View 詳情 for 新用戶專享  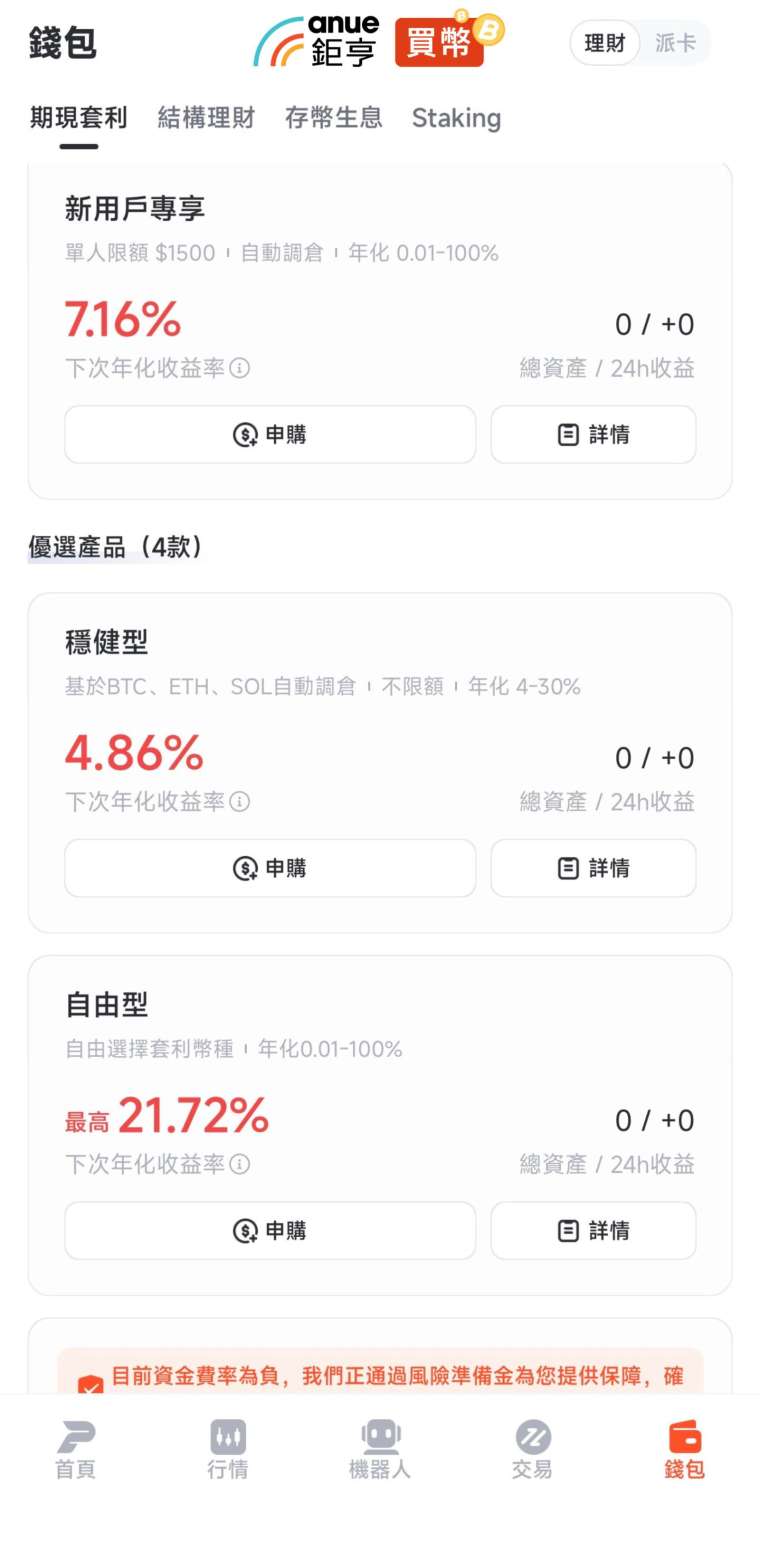tap(593, 434)
